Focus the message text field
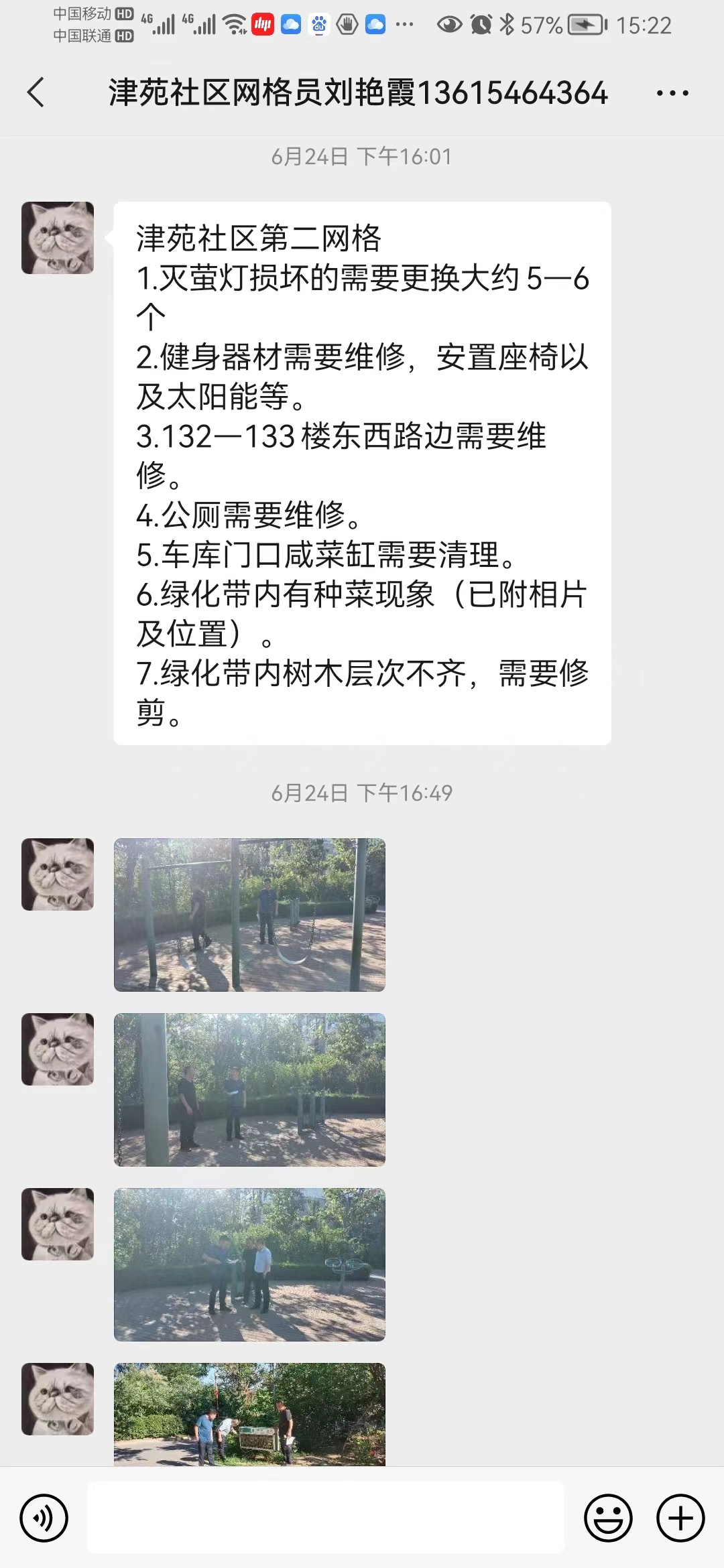This screenshot has height=1568, width=724. 325,1518
